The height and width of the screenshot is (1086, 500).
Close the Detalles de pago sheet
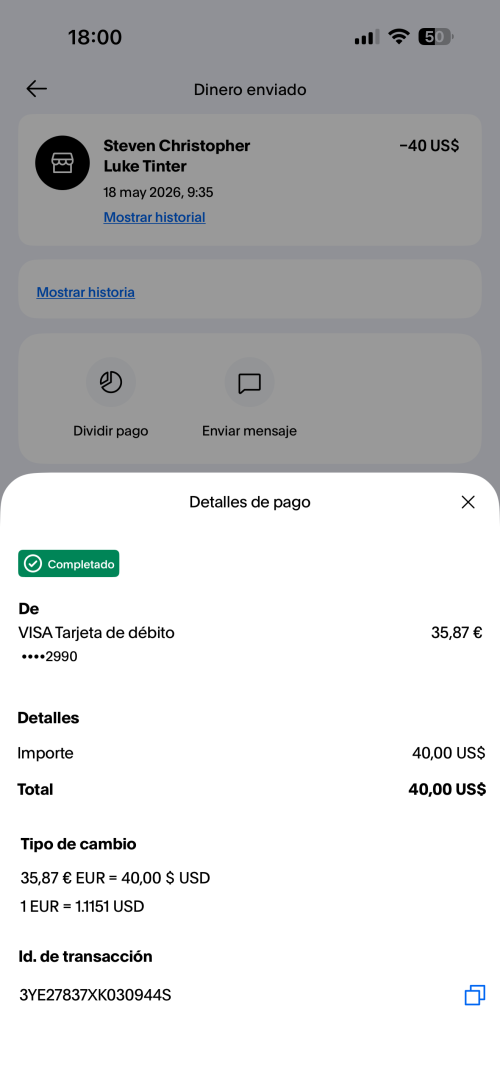(x=468, y=502)
